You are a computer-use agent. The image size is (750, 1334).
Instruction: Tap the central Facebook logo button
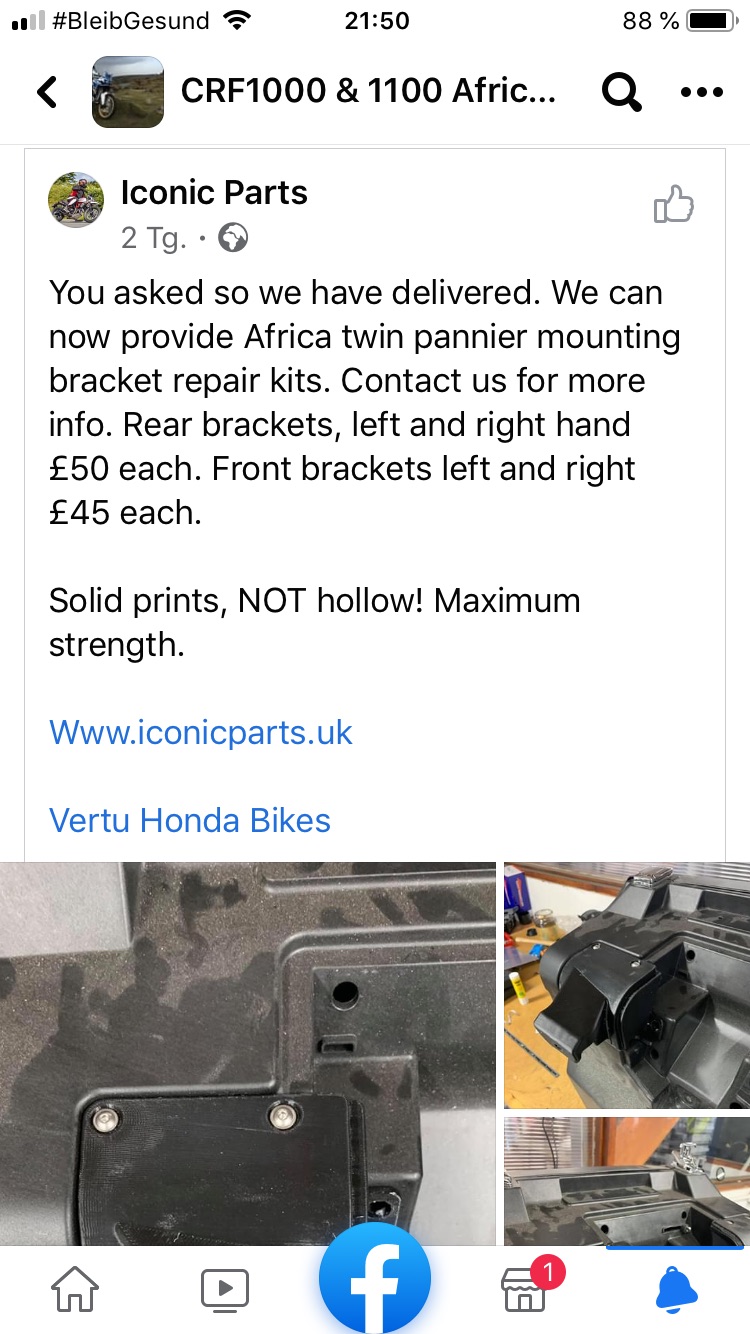pyautogui.click(x=375, y=1278)
